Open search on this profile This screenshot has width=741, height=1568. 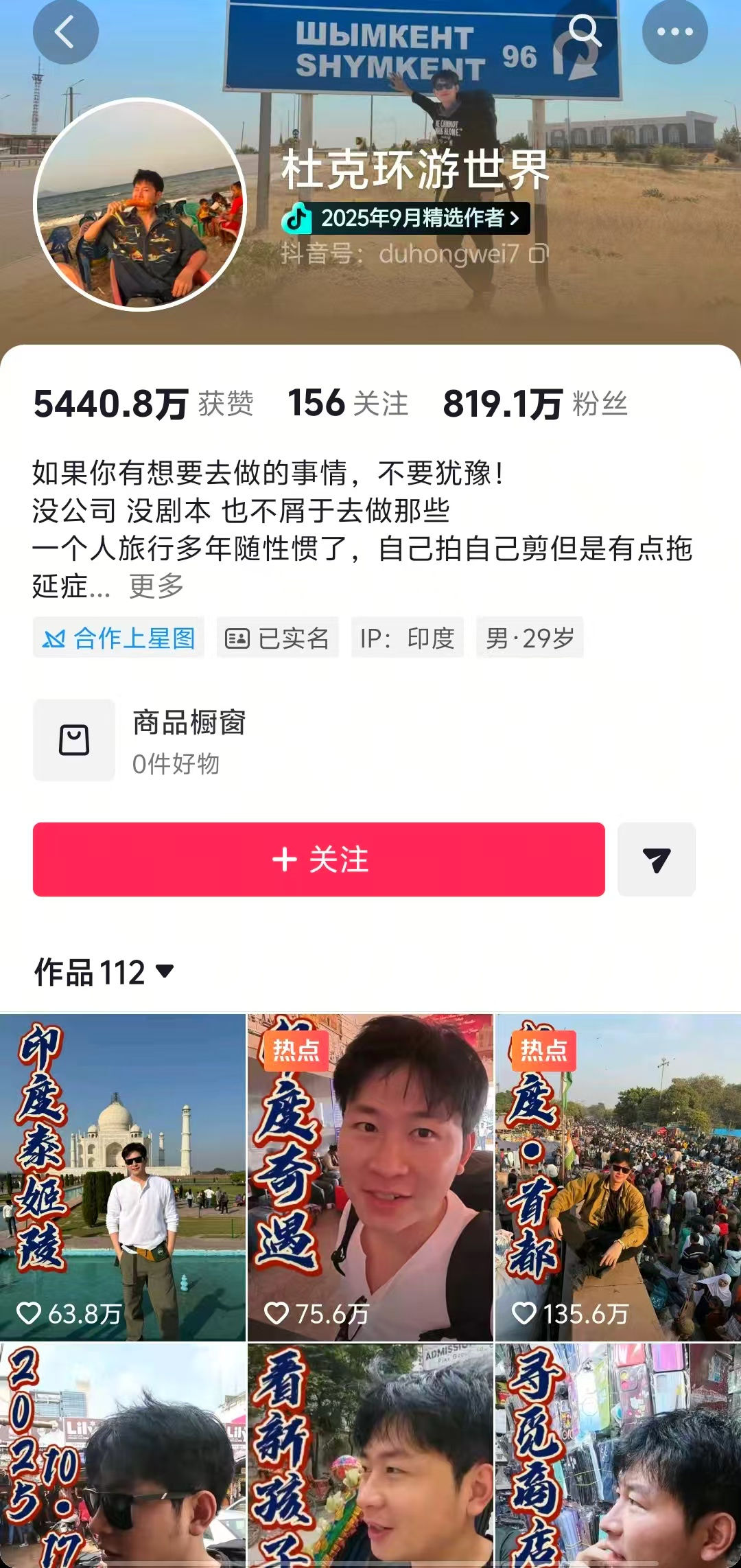coord(585,31)
